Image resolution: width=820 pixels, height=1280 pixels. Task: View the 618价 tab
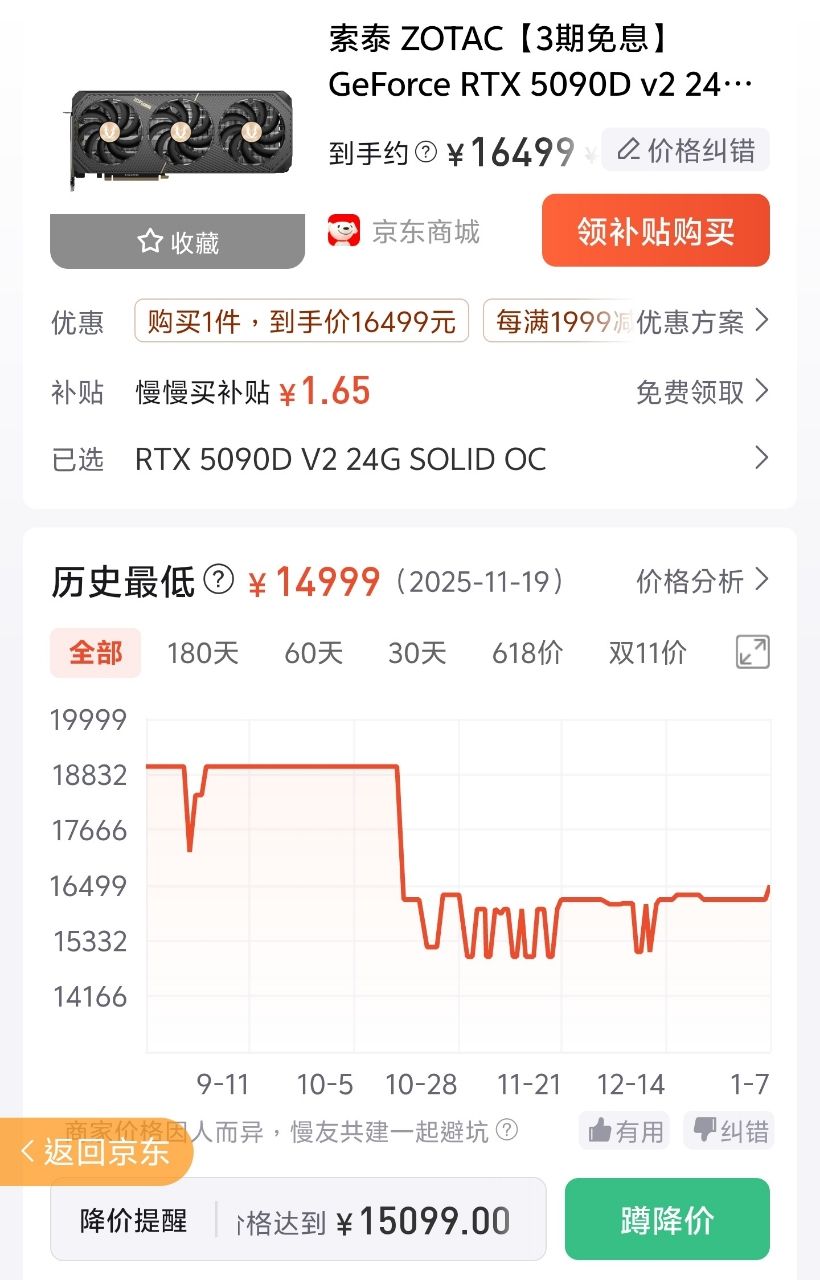527,653
